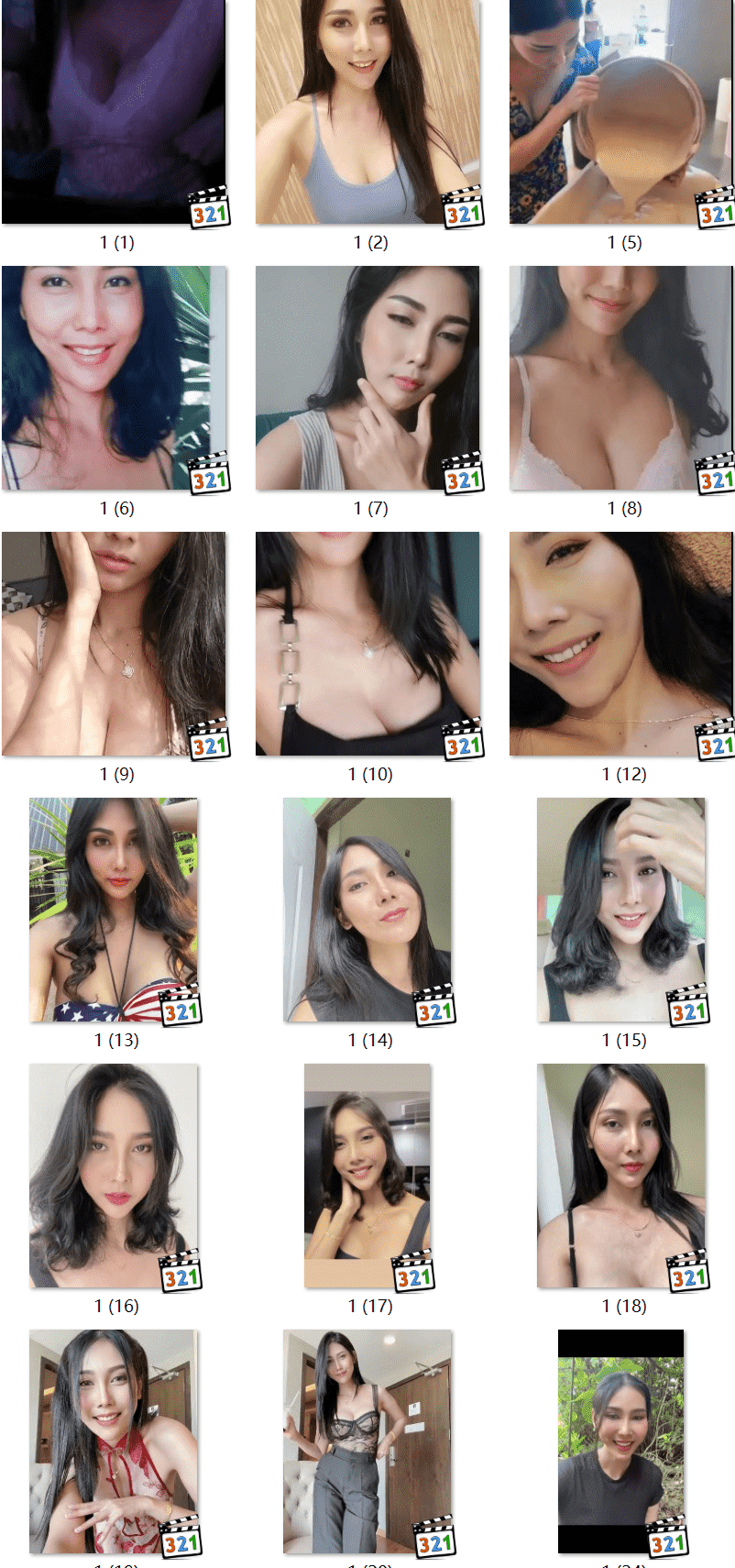Open video file 1 (14)
The height and width of the screenshot is (1568, 735).
[368, 910]
